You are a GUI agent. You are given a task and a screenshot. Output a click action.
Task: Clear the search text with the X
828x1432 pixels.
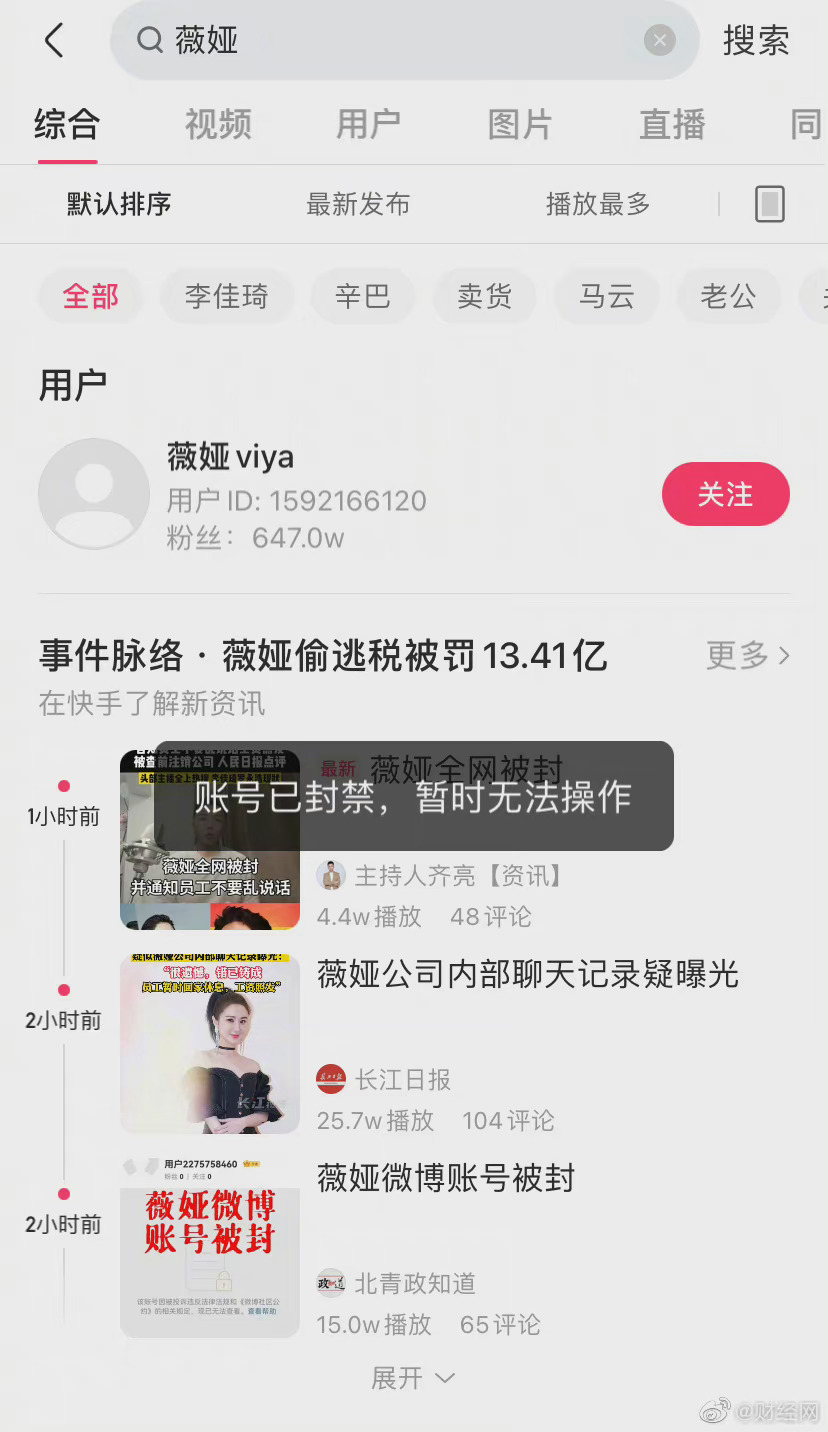[x=660, y=40]
